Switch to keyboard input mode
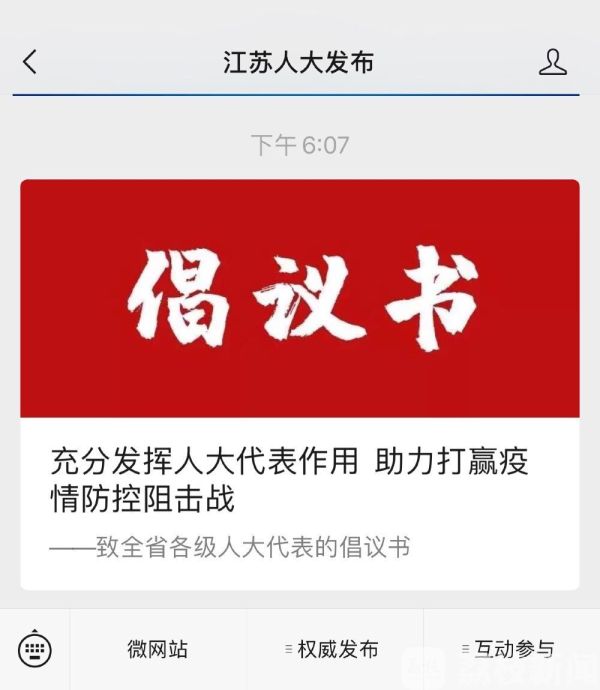Image resolution: width=600 pixels, height=690 pixels. (x=35, y=649)
